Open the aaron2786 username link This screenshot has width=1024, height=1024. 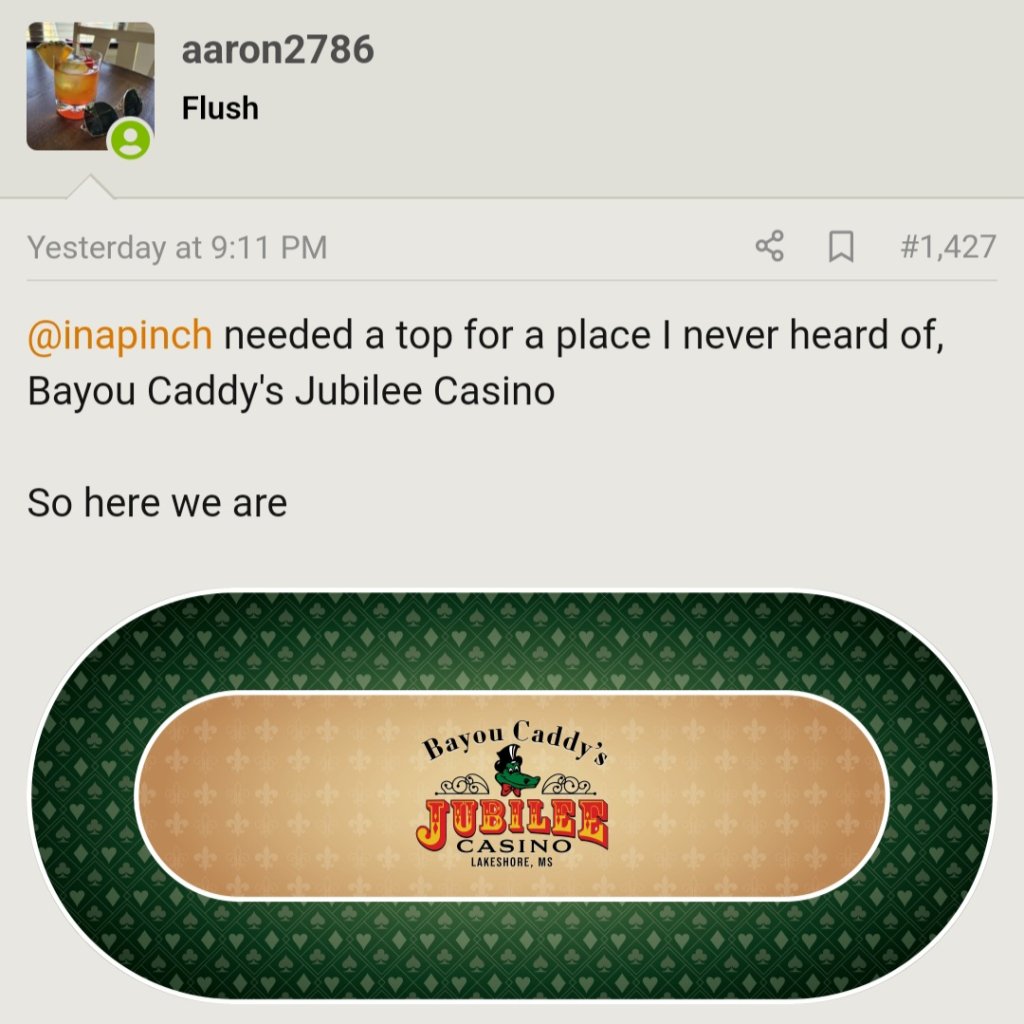(x=278, y=49)
